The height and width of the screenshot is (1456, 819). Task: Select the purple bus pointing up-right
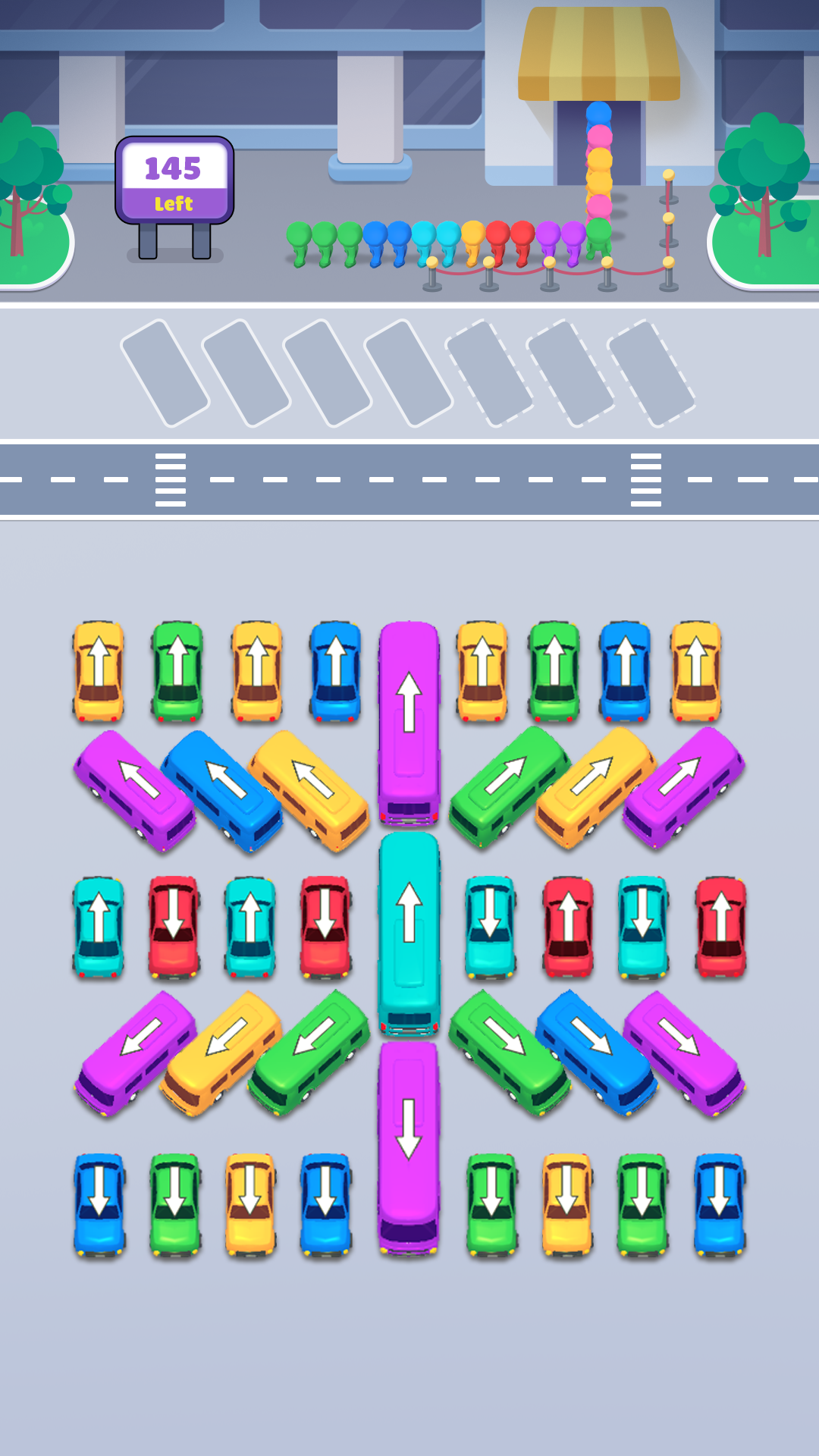(x=682, y=785)
